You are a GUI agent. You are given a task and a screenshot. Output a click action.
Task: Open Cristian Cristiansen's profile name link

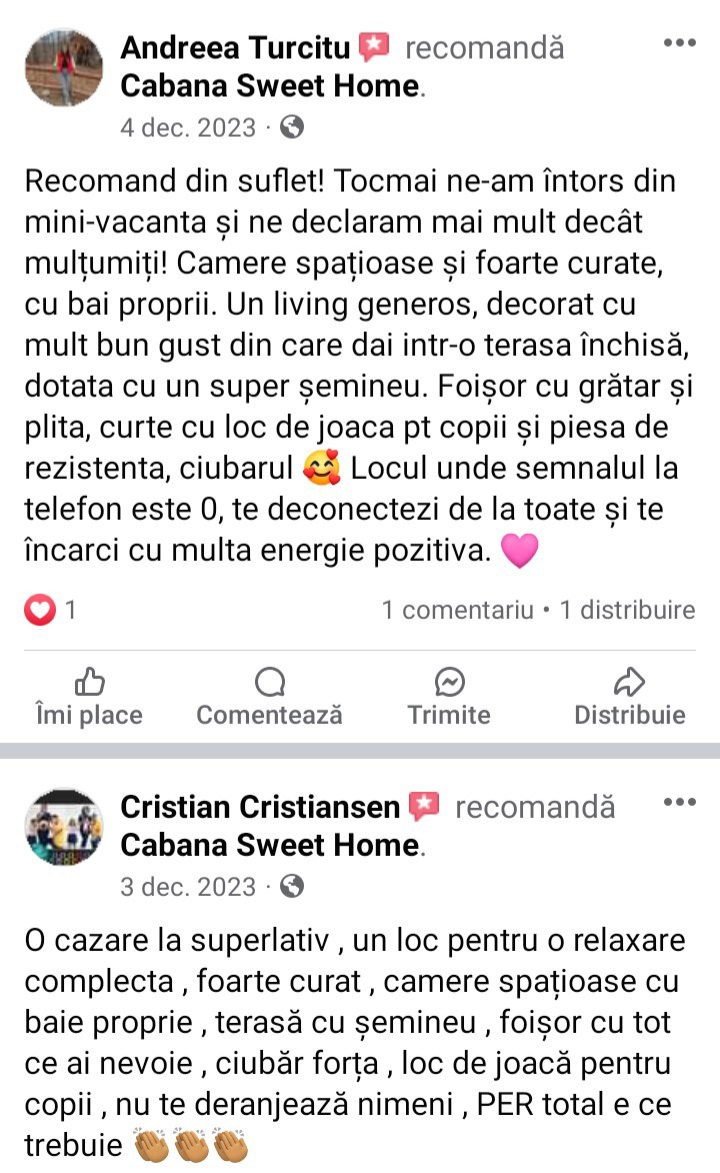pos(260,807)
